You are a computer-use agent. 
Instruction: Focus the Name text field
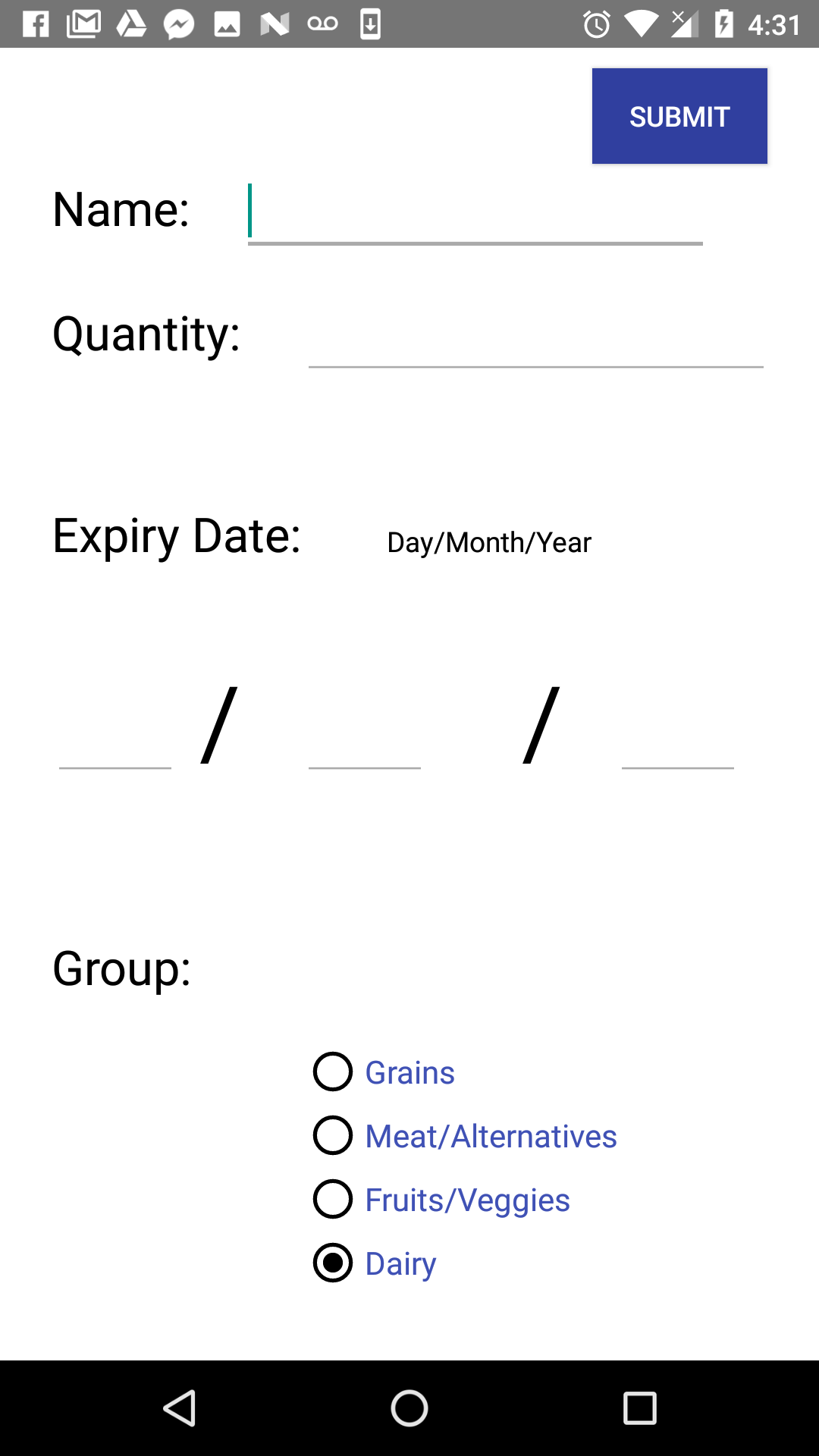click(475, 212)
